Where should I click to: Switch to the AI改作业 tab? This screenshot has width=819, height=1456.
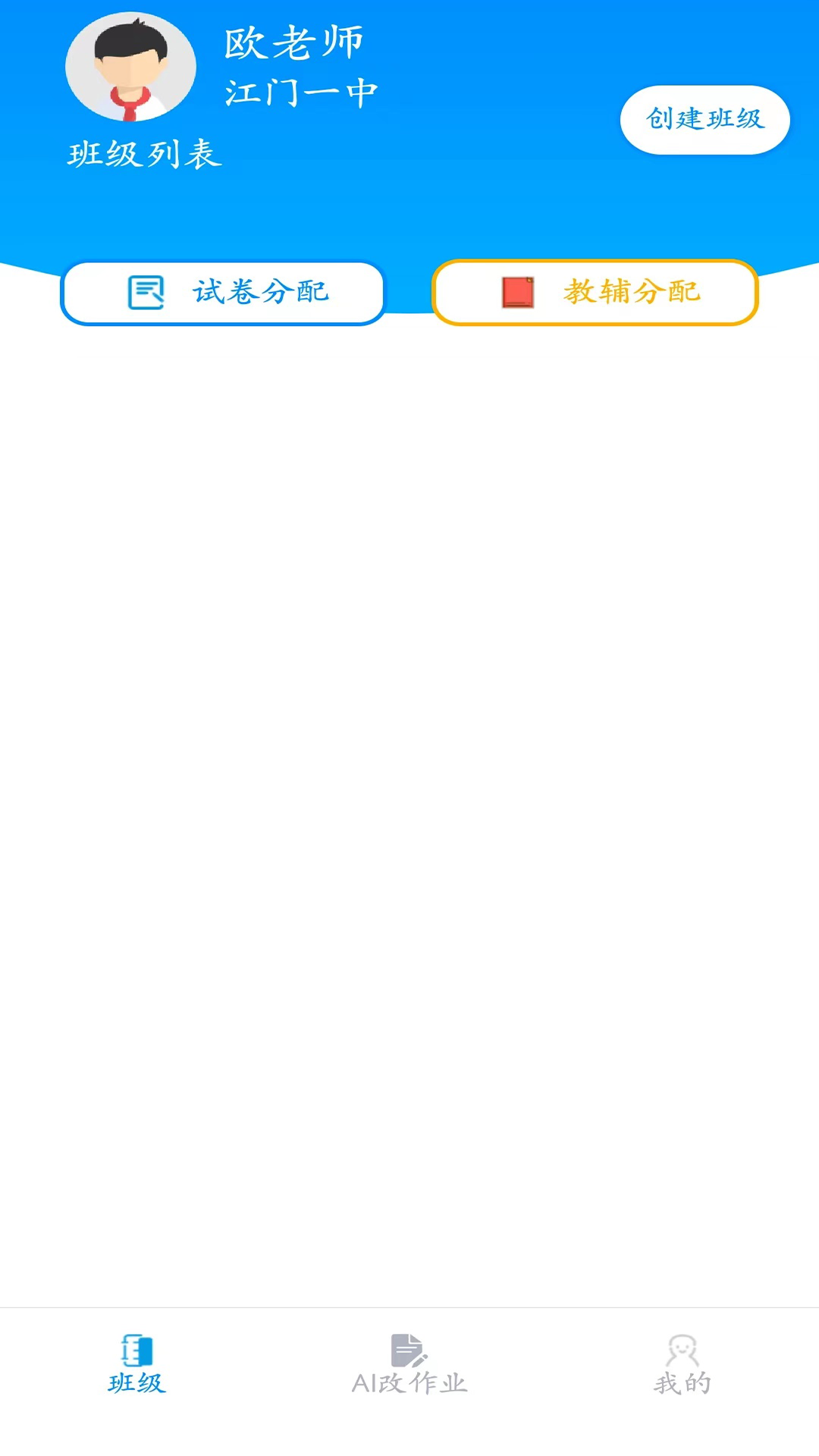click(409, 1365)
